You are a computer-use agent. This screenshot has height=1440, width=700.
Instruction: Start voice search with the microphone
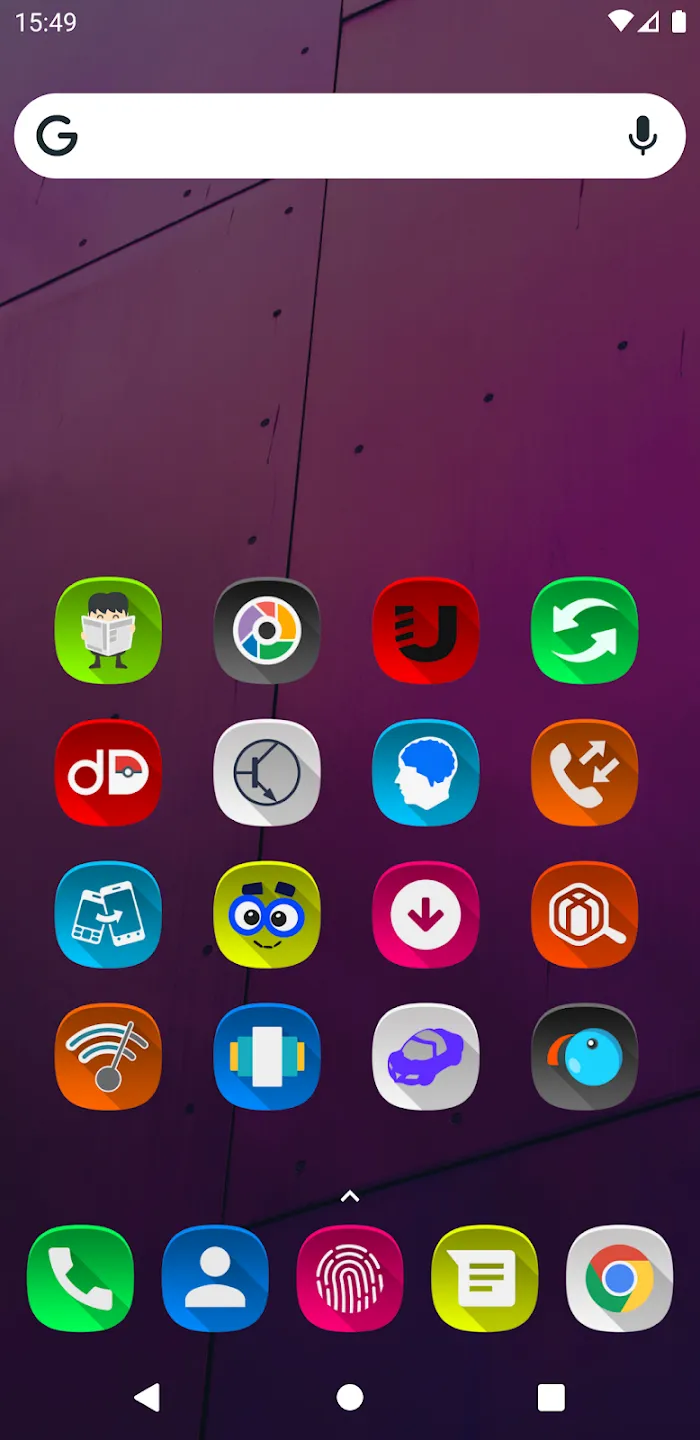(x=642, y=136)
